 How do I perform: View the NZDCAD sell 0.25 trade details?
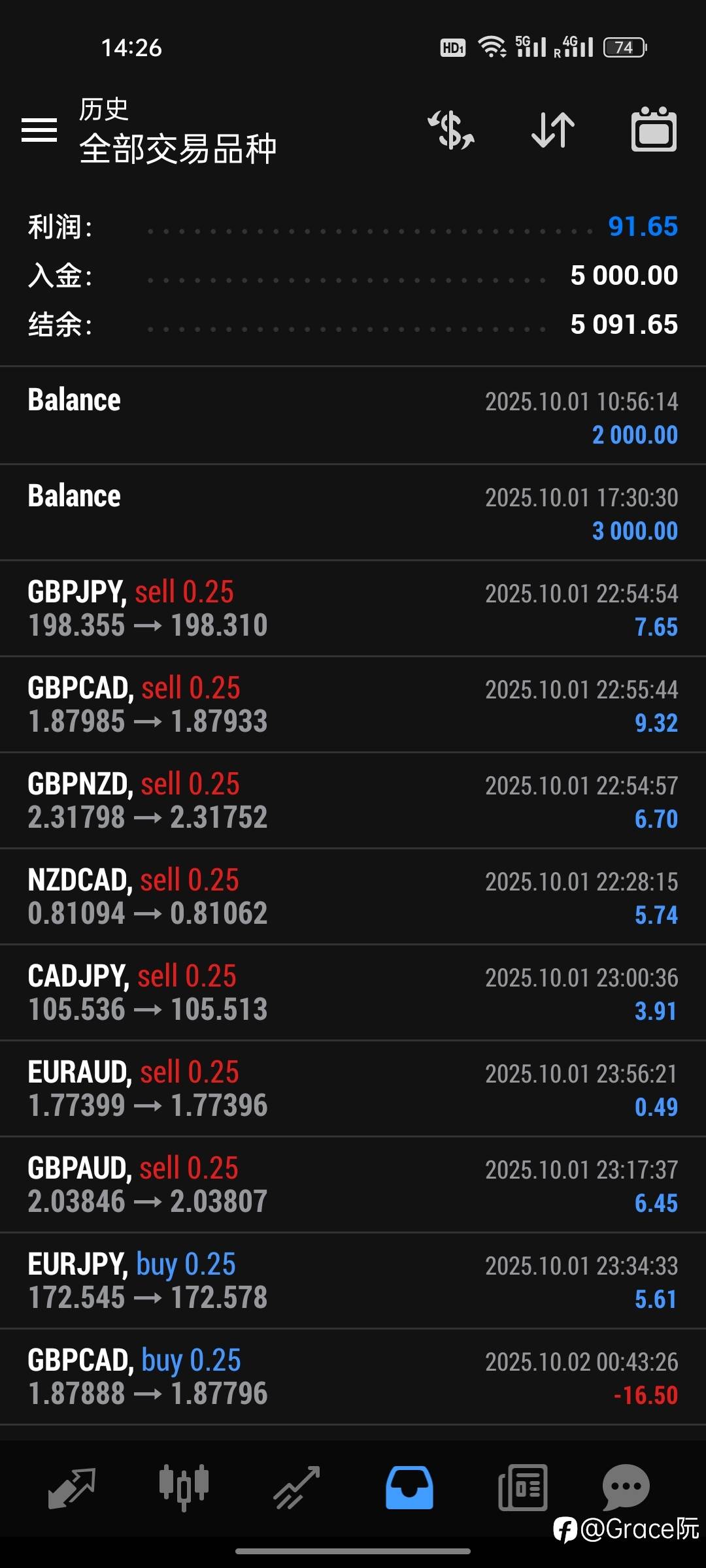353,896
